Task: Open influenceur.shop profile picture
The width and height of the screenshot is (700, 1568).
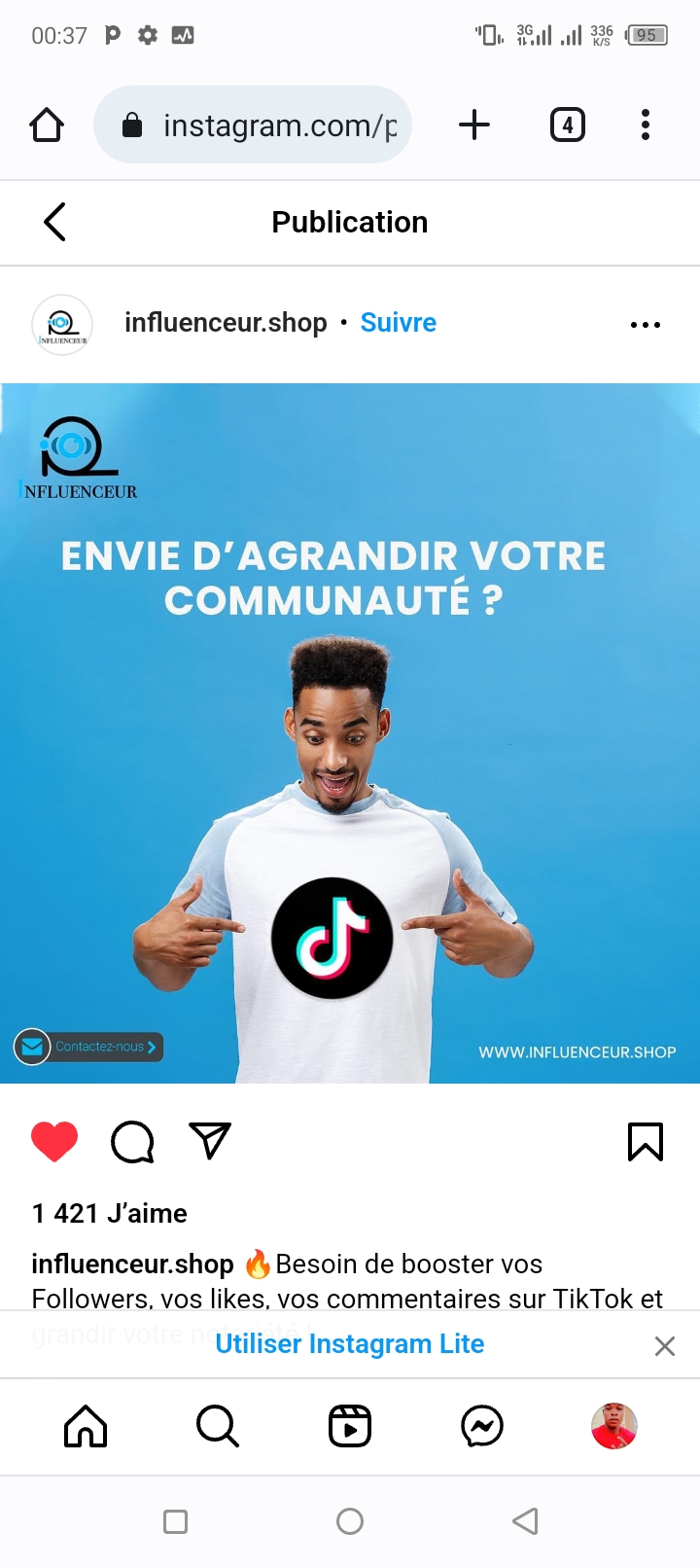Action: coord(62,325)
